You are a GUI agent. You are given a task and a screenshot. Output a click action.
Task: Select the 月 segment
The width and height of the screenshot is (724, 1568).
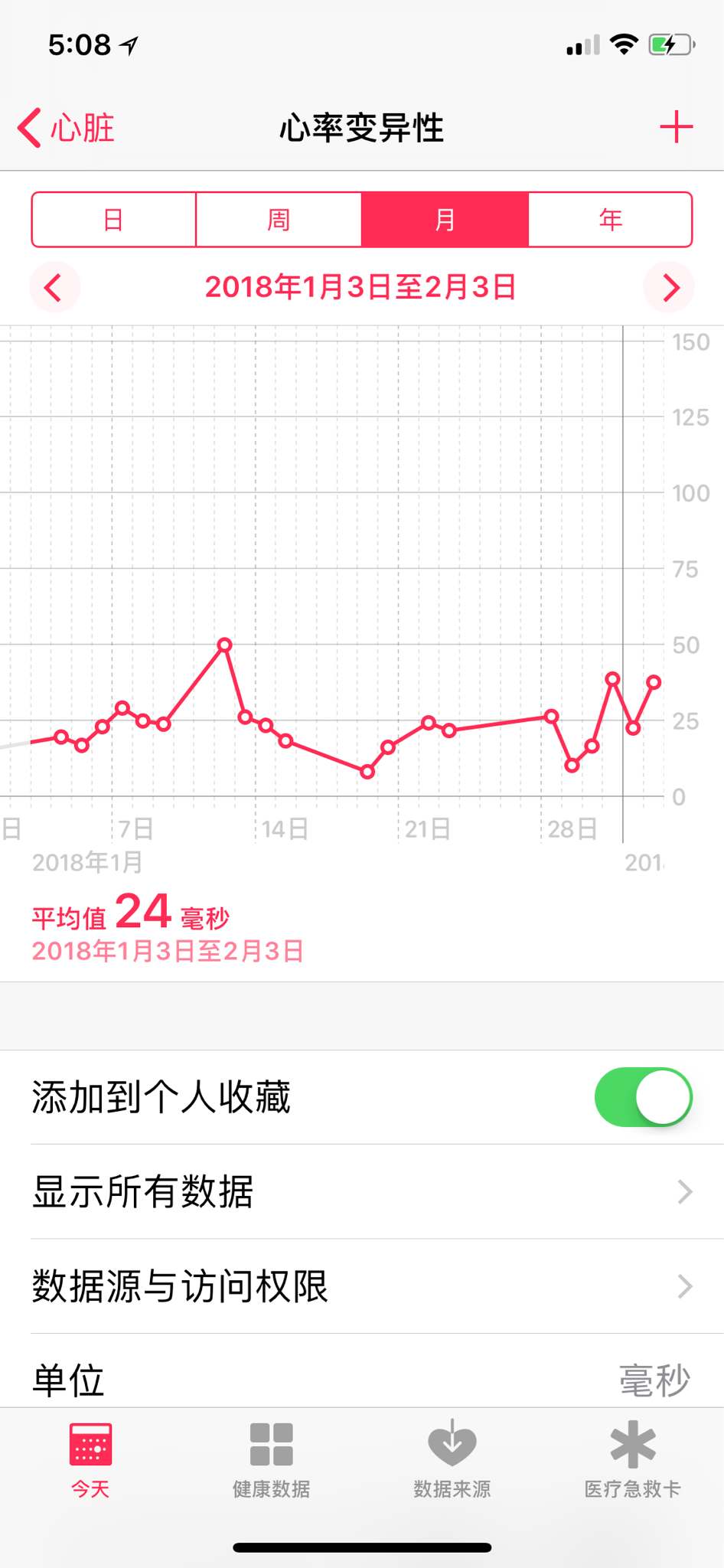[445, 220]
